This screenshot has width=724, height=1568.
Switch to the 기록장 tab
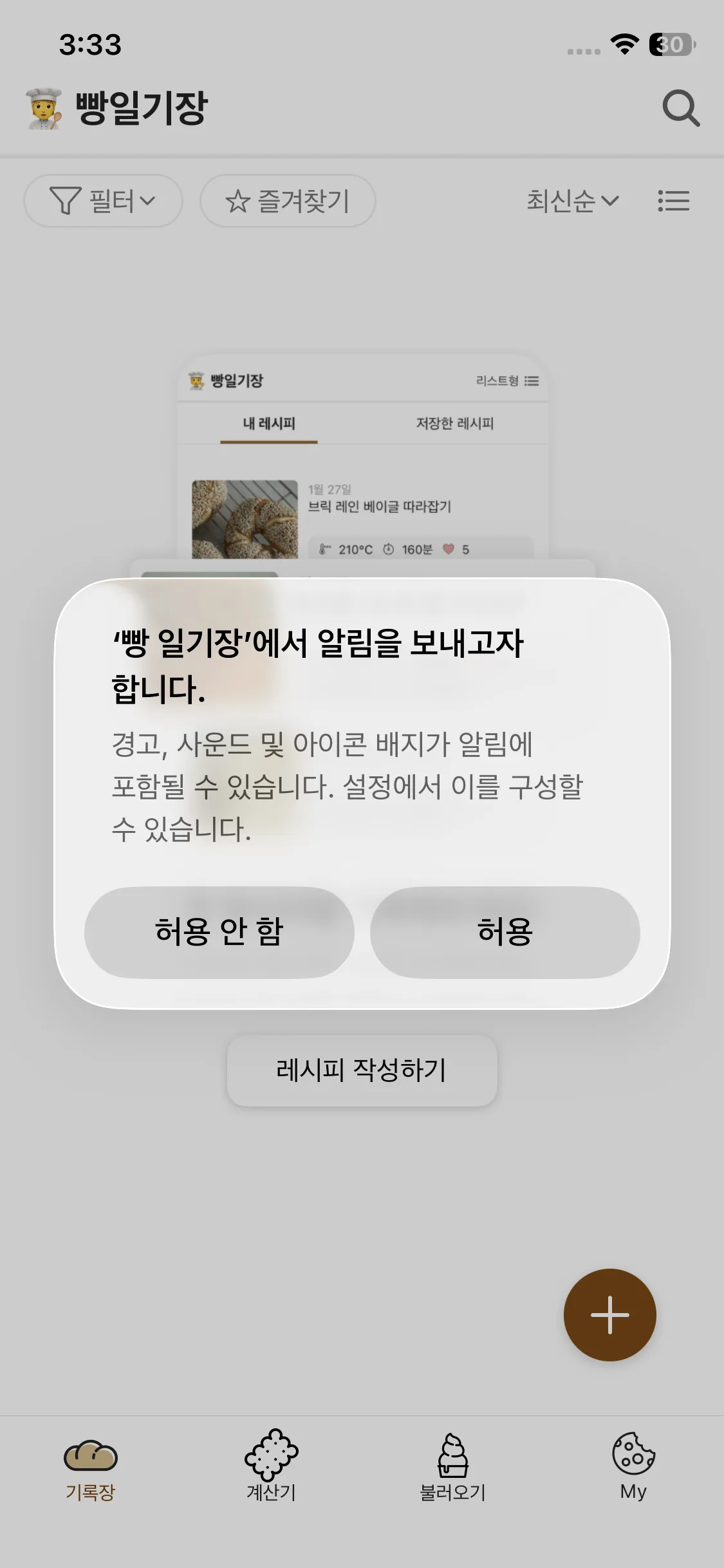[x=91, y=1468]
